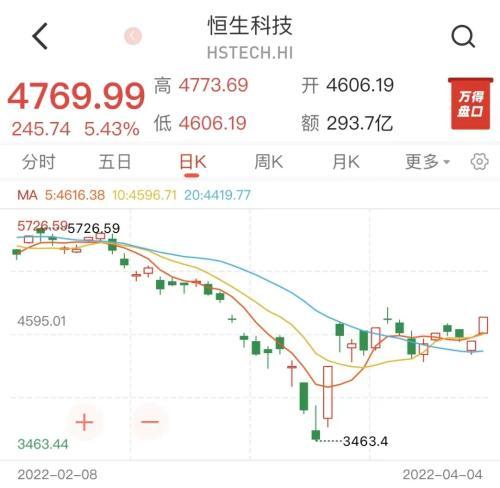Screen dimensions: 500x488
Task: Tap the small pink previous arrow
Action: (x=133, y=36)
